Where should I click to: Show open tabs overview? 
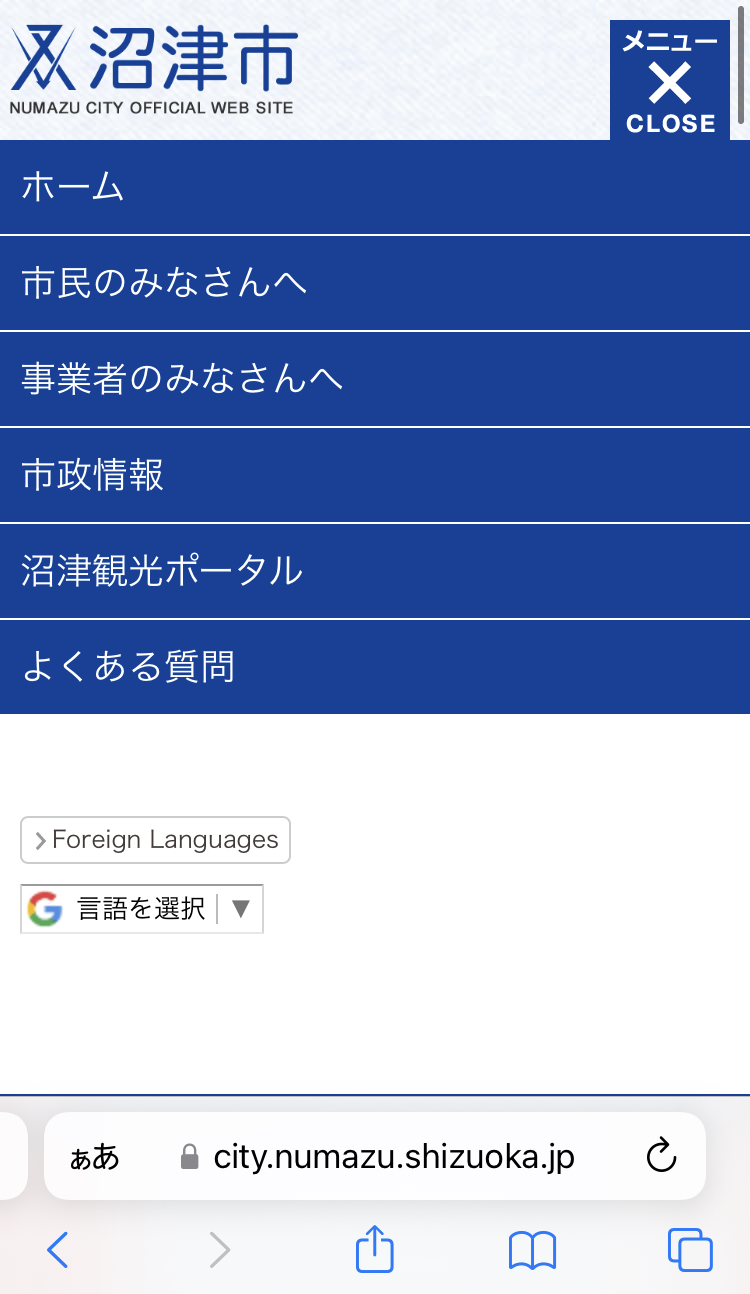point(690,1250)
